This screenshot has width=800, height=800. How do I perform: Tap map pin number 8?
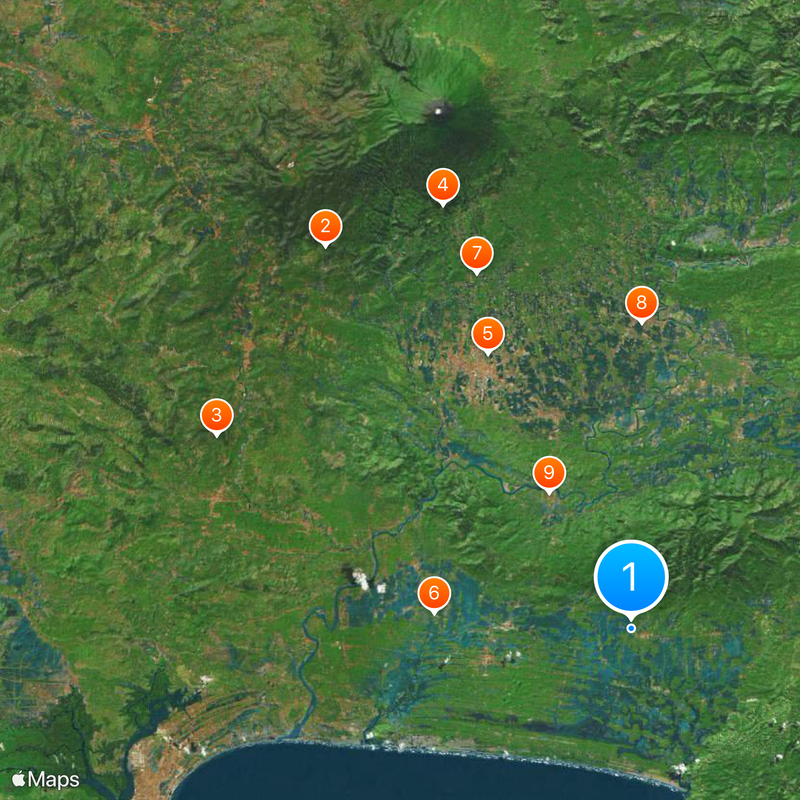pos(641,302)
